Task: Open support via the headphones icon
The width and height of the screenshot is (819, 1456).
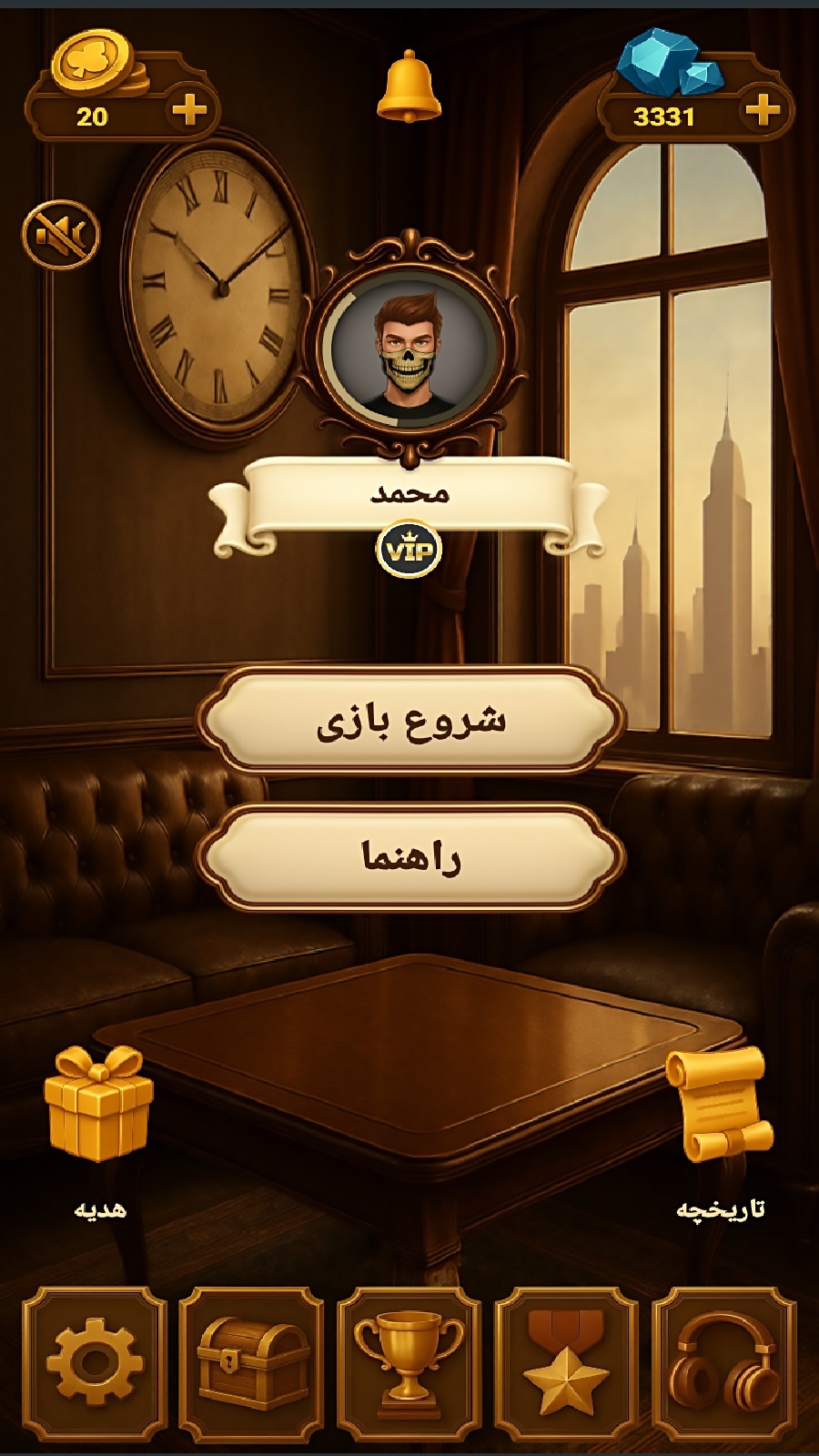Action: 724,1362
